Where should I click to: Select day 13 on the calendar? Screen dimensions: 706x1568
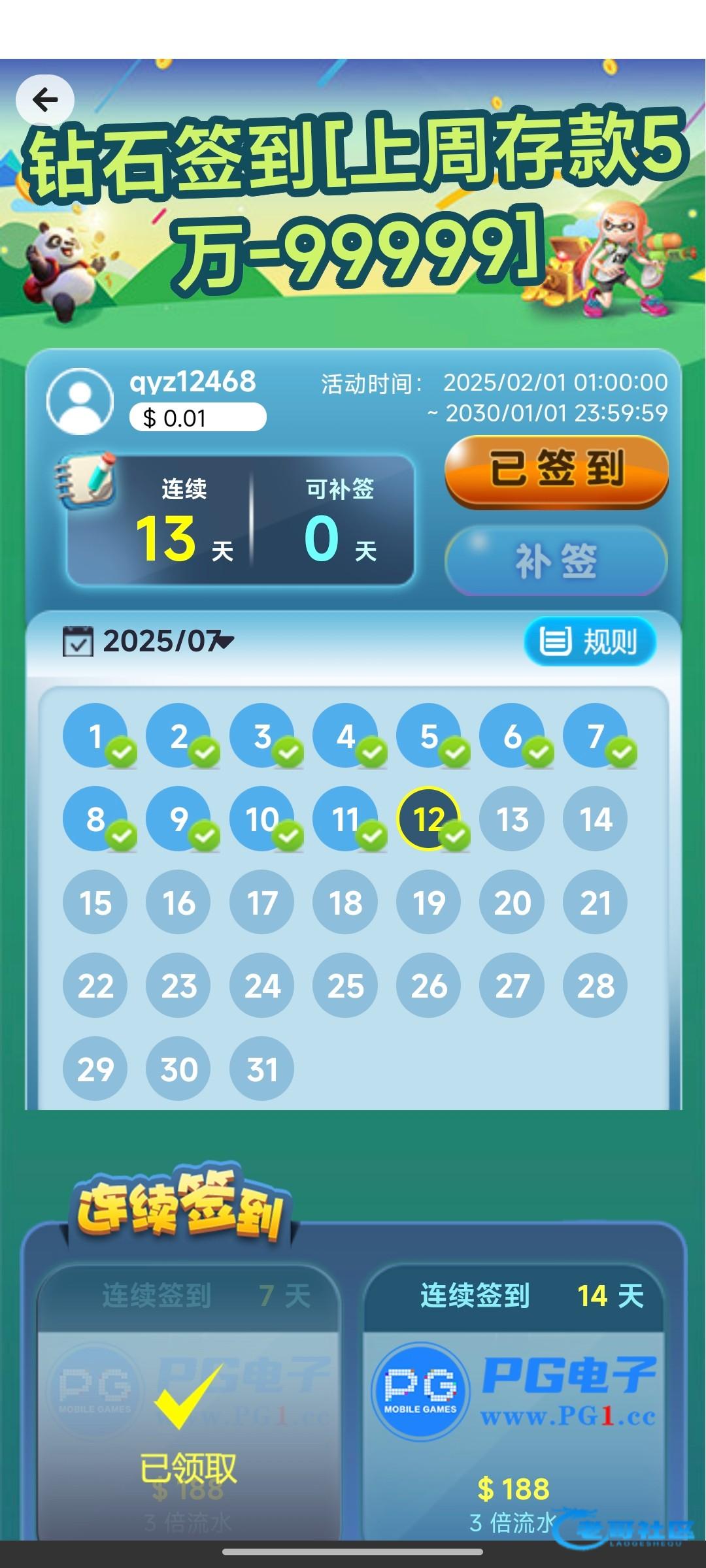tap(512, 819)
